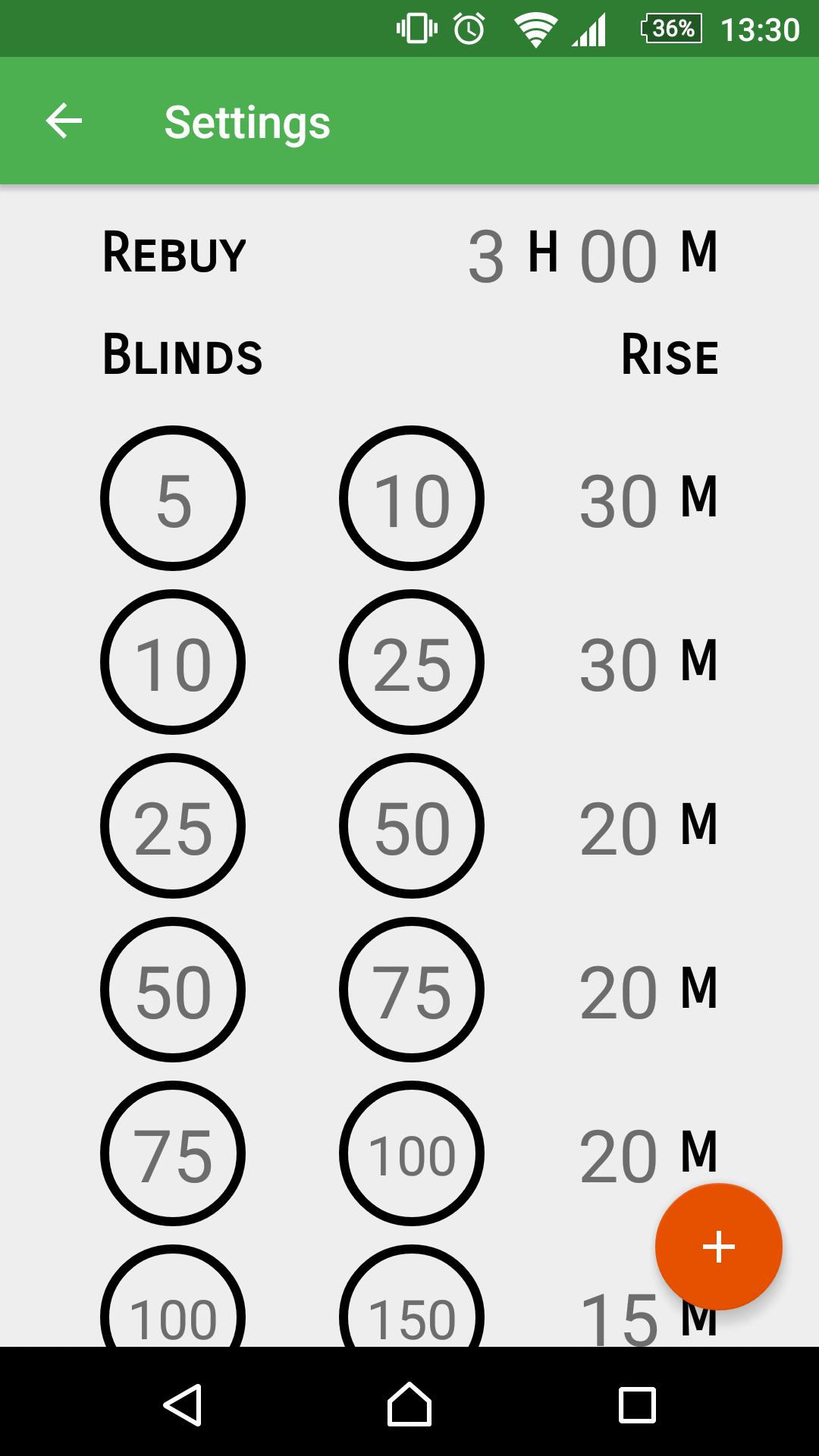
Task: Go back from Settings
Action: 64,121
